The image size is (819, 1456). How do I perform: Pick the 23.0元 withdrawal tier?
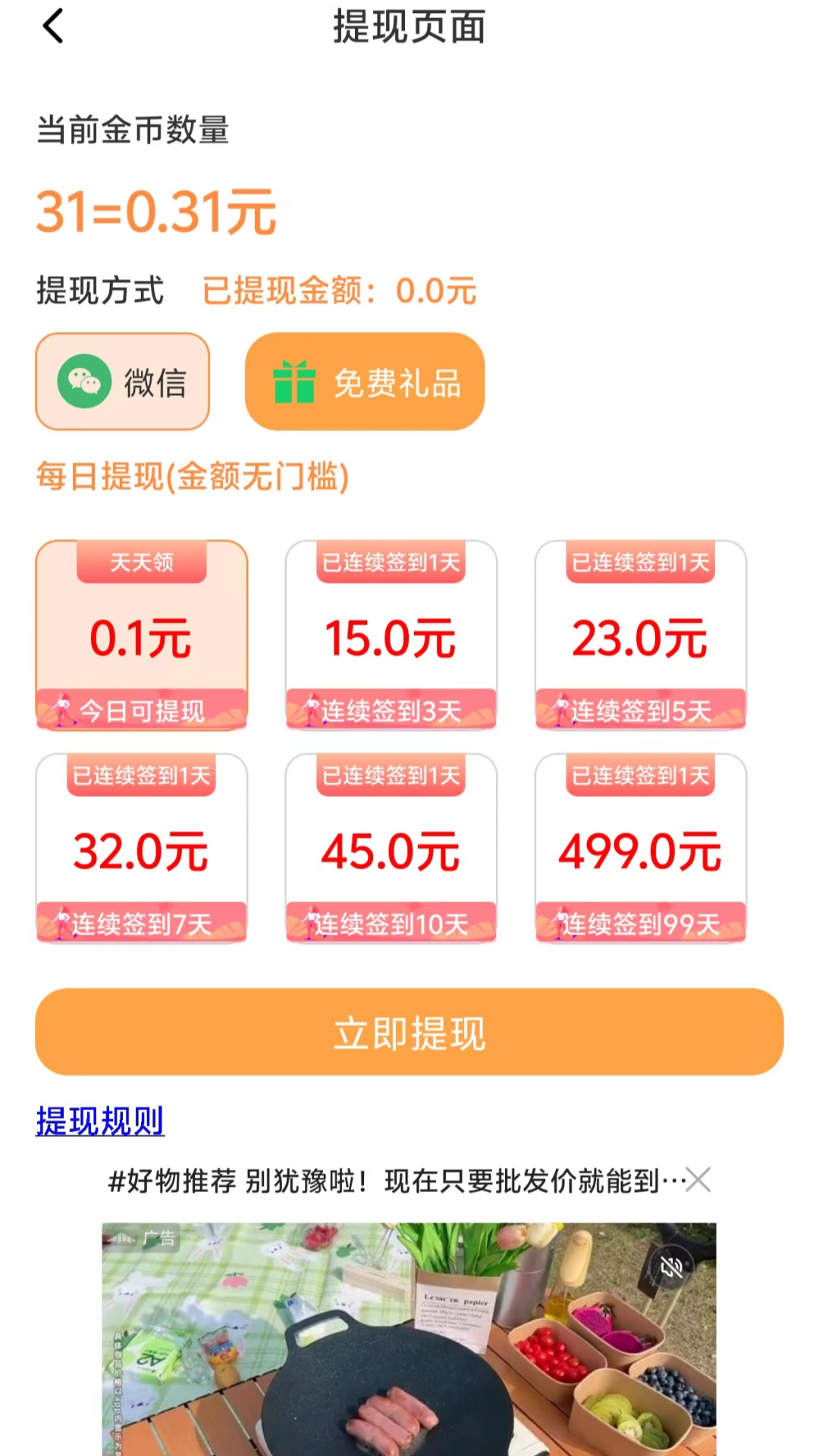point(641,635)
